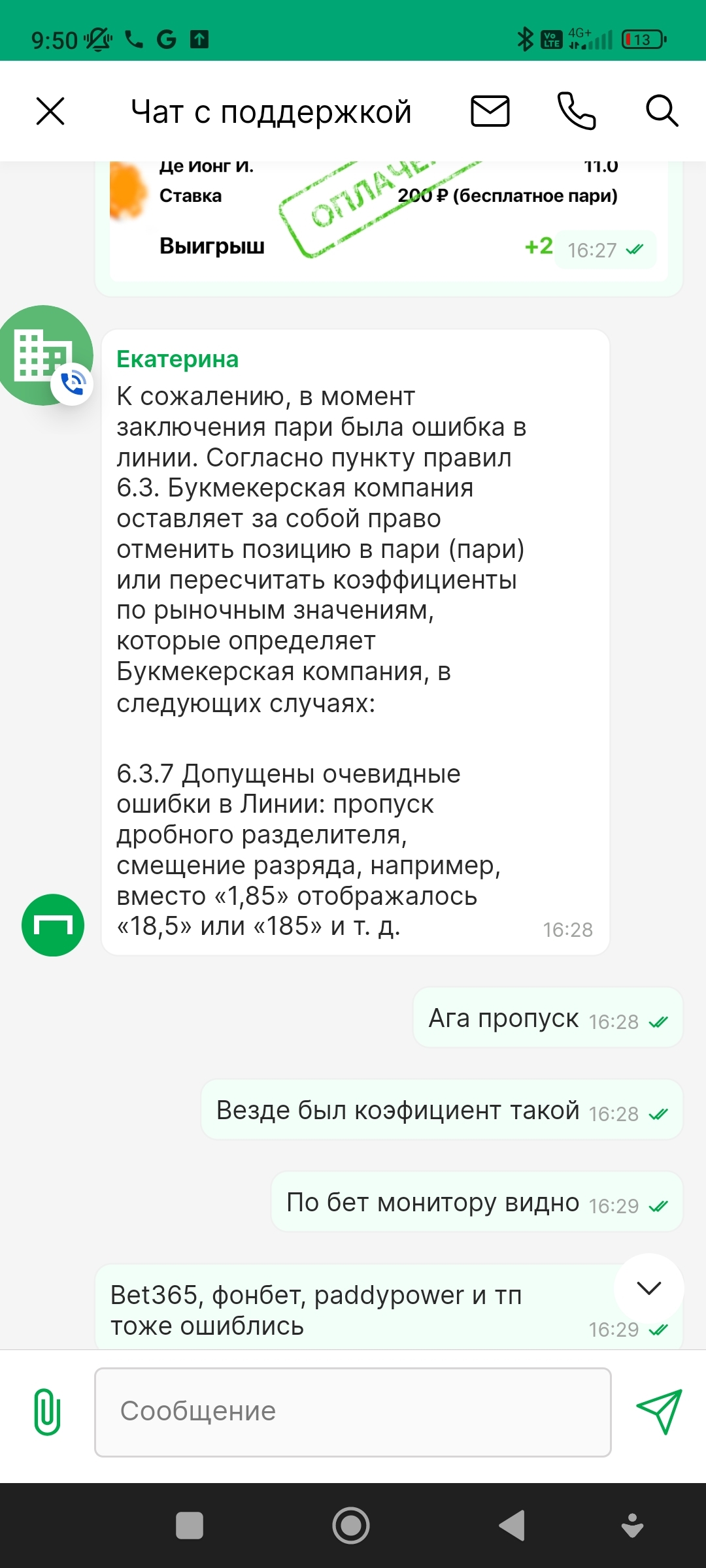Focus the Сообщение text field
Viewport: 706px width, 1568px height.
pos(353,1412)
